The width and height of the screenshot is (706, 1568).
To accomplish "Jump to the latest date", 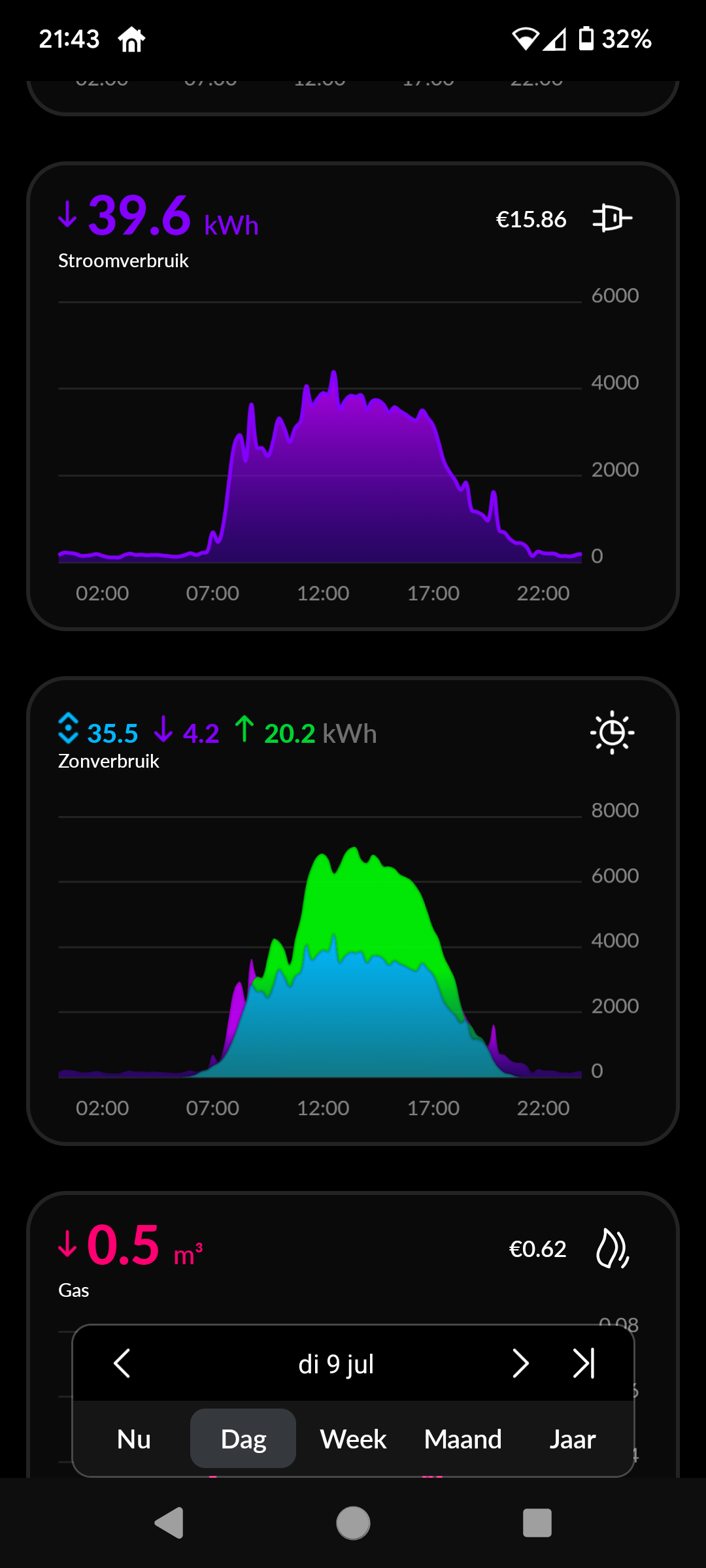I will (x=584, y=1364).
